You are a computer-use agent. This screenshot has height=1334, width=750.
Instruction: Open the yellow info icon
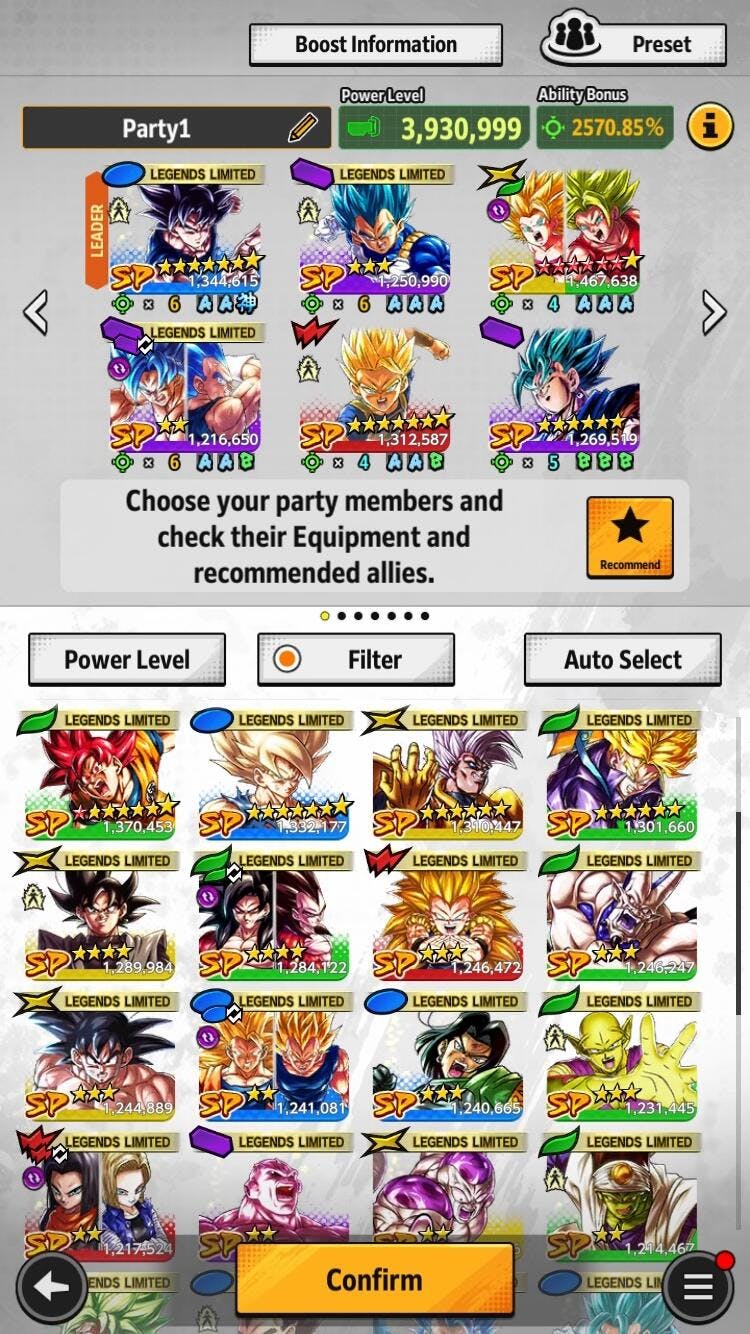coord(710,128)
